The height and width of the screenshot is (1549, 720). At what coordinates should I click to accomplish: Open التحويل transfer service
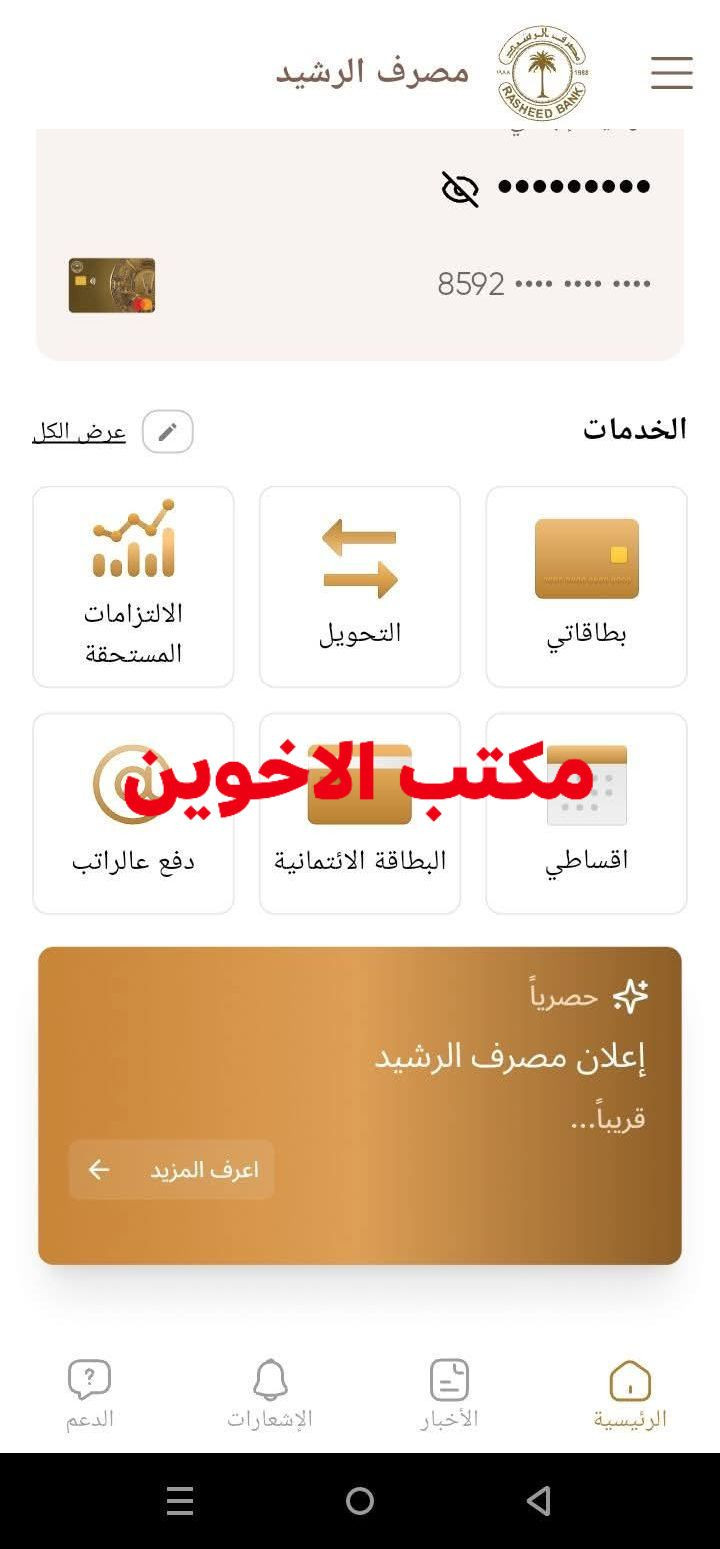pos(360,586)
